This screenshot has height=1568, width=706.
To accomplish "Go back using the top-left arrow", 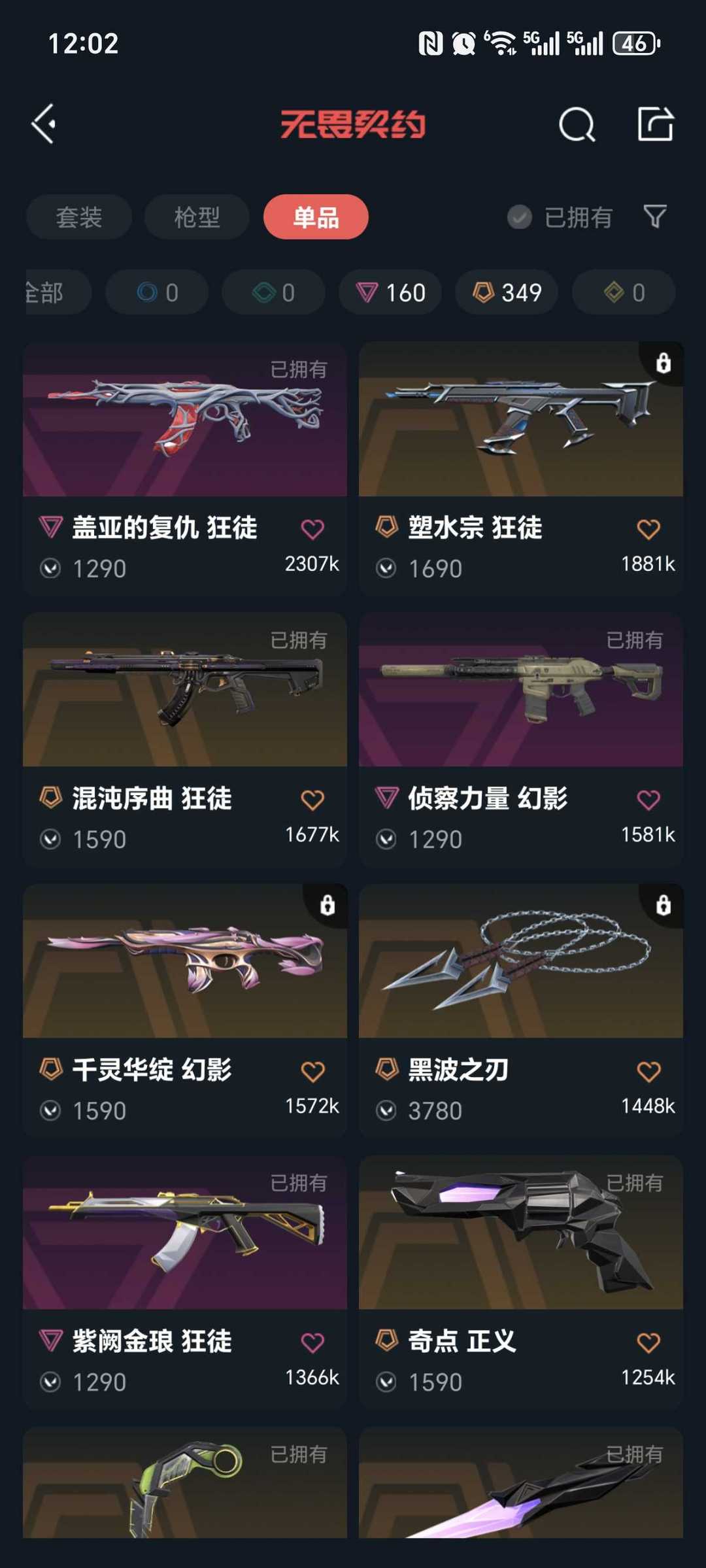I will tap(44, 124).
